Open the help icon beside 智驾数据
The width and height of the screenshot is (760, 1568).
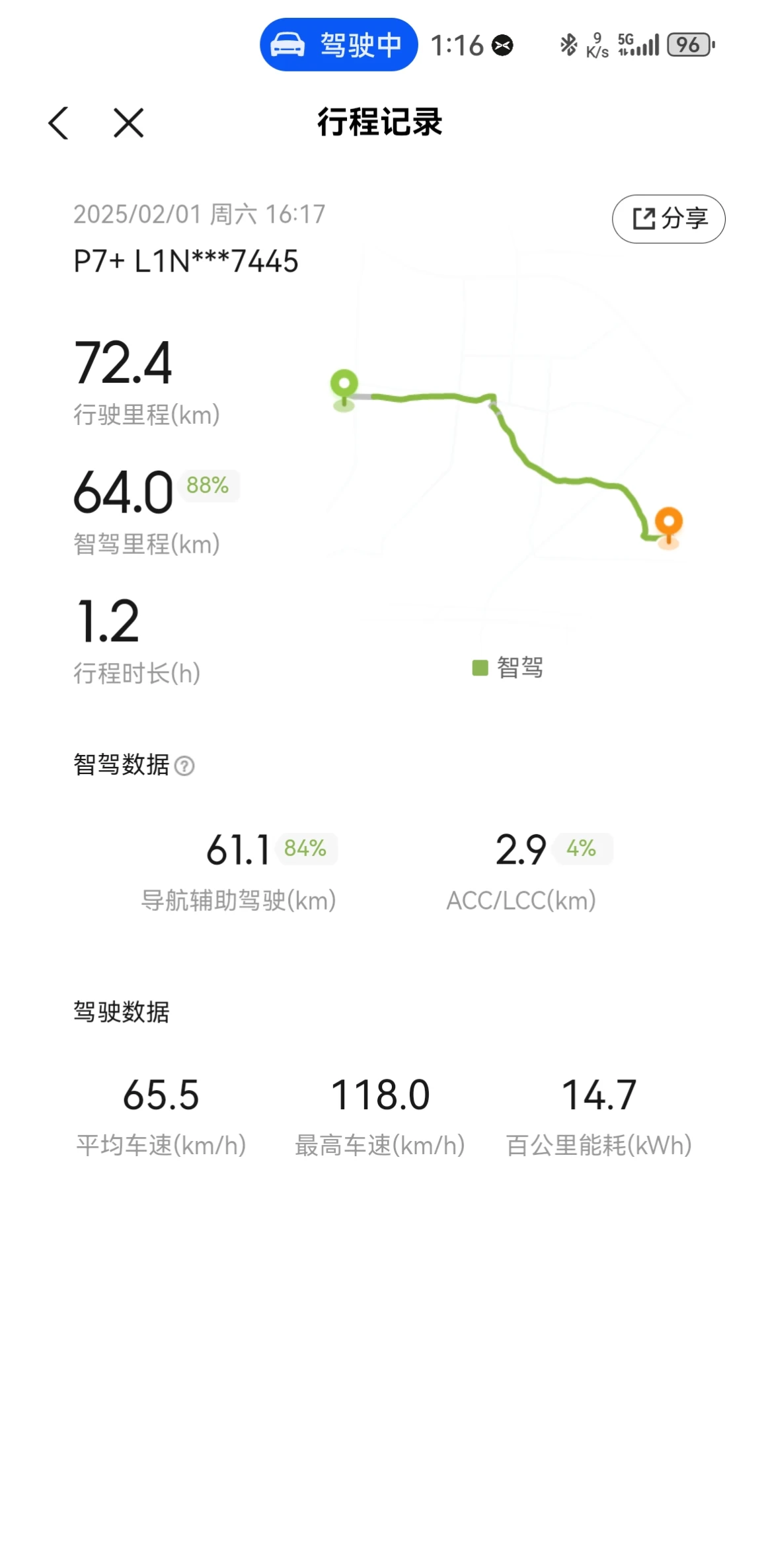click(184, 766)
